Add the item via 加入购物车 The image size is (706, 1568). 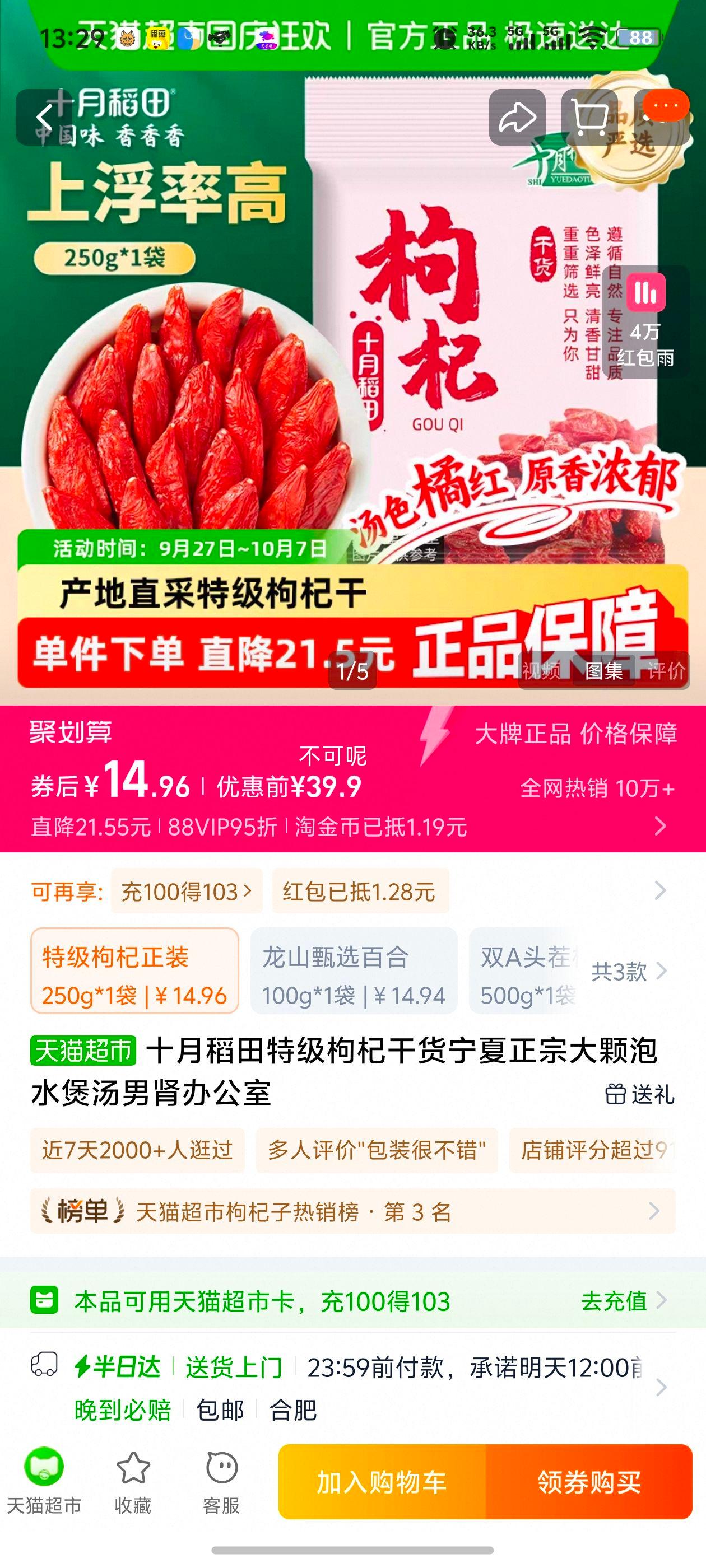point(382,1482)
